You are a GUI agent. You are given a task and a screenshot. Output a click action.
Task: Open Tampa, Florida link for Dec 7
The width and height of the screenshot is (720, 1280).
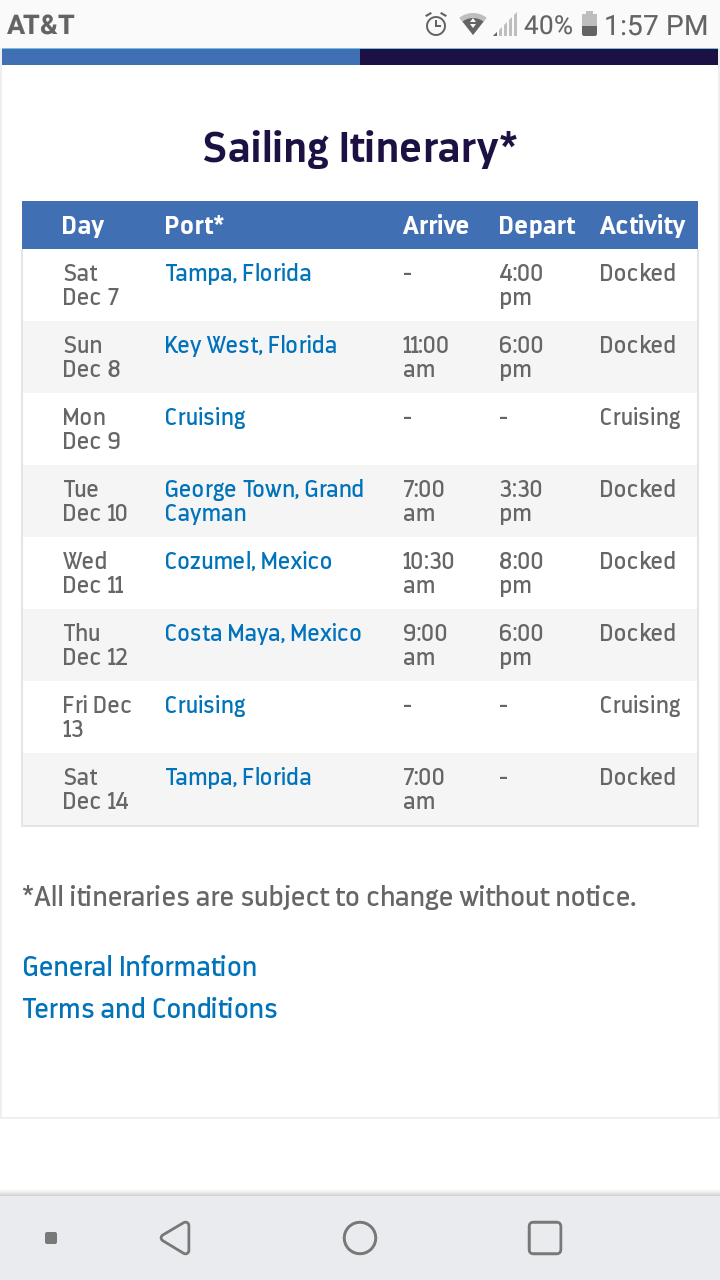pos(238,273)
